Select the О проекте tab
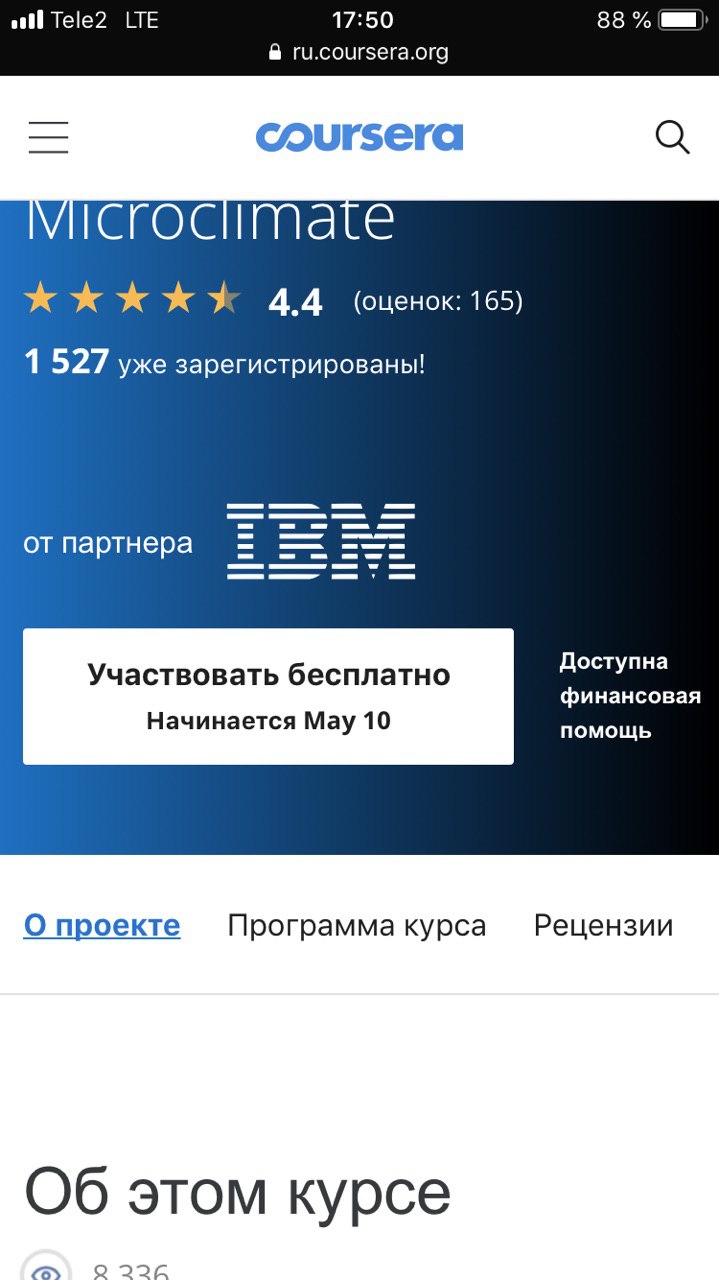The image size is (719, 1280). (x=102, y=925)
